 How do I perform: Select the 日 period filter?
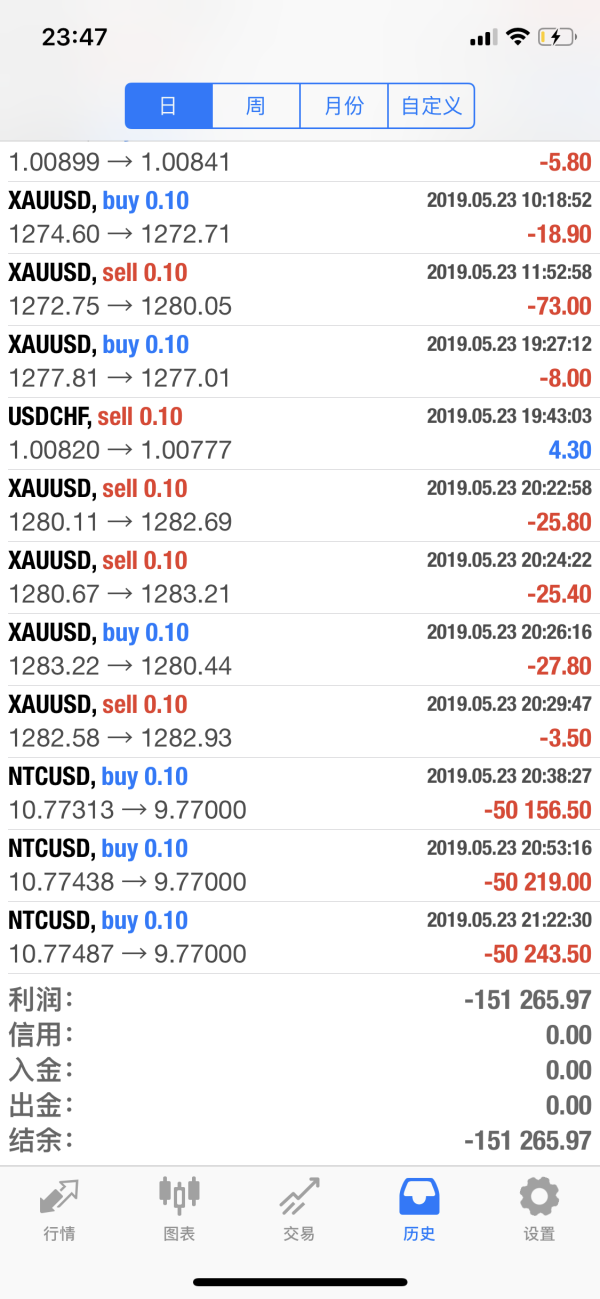(x=169, y=106)
